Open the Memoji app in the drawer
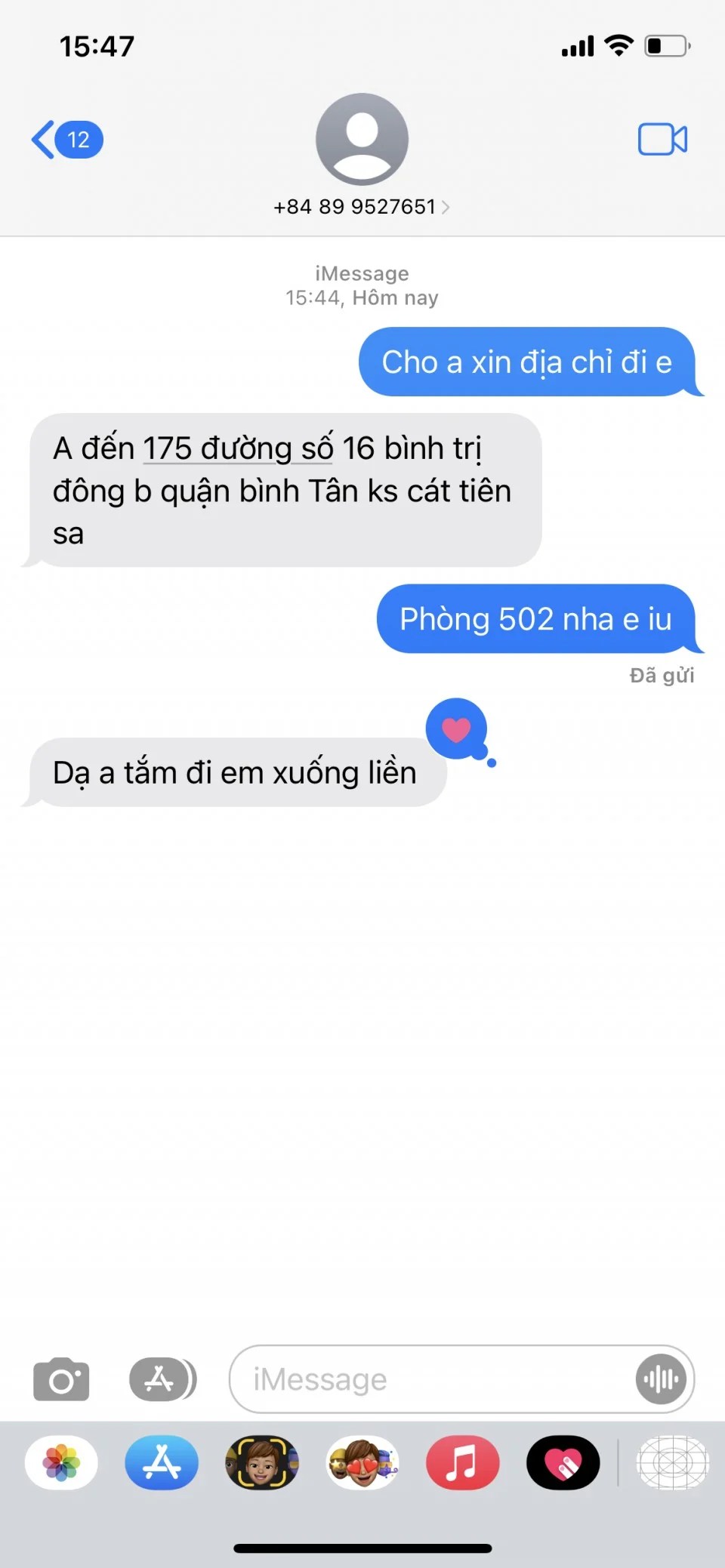The height and width of the screenshot is (1568, 725). pyautogui.click(x=262, y=1462)
